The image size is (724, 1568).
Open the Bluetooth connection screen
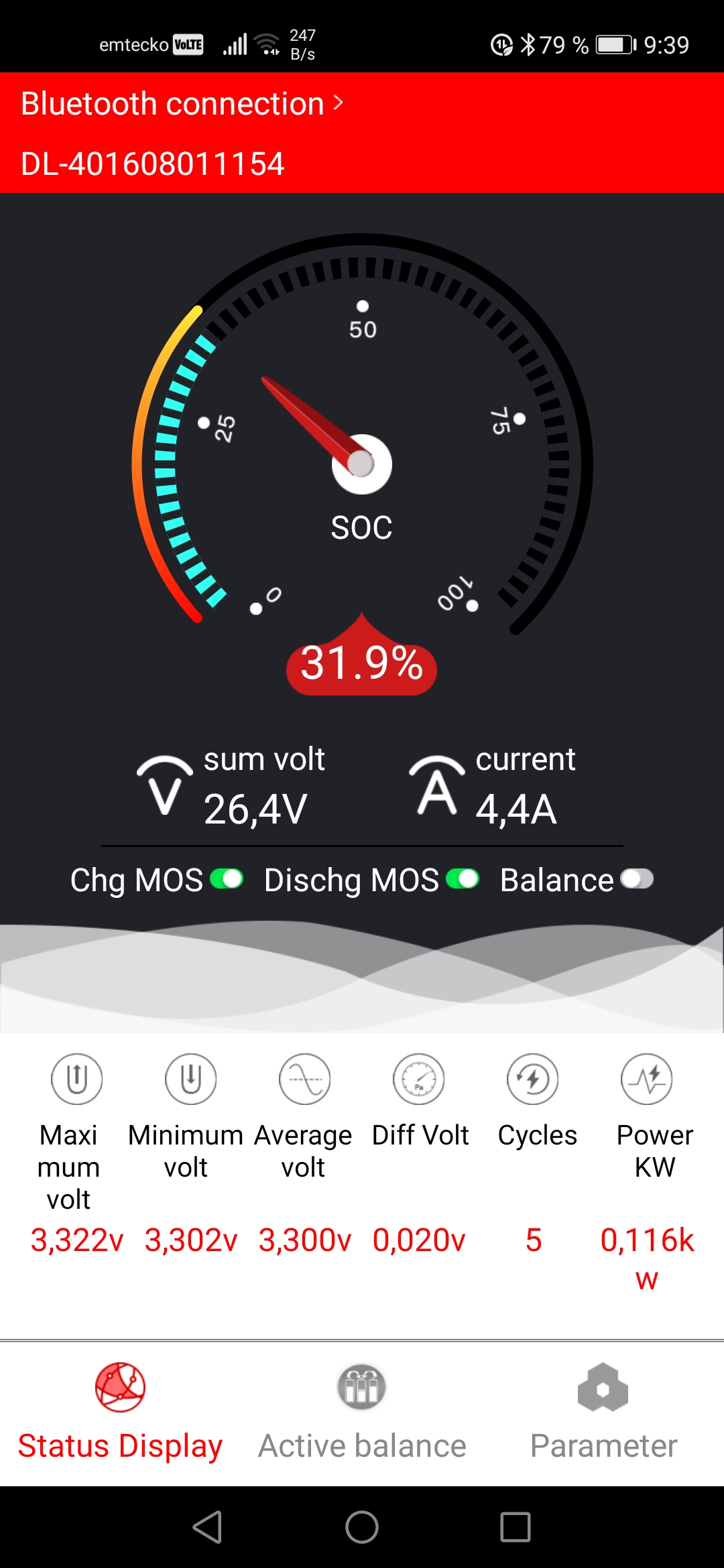pos(182,104)
